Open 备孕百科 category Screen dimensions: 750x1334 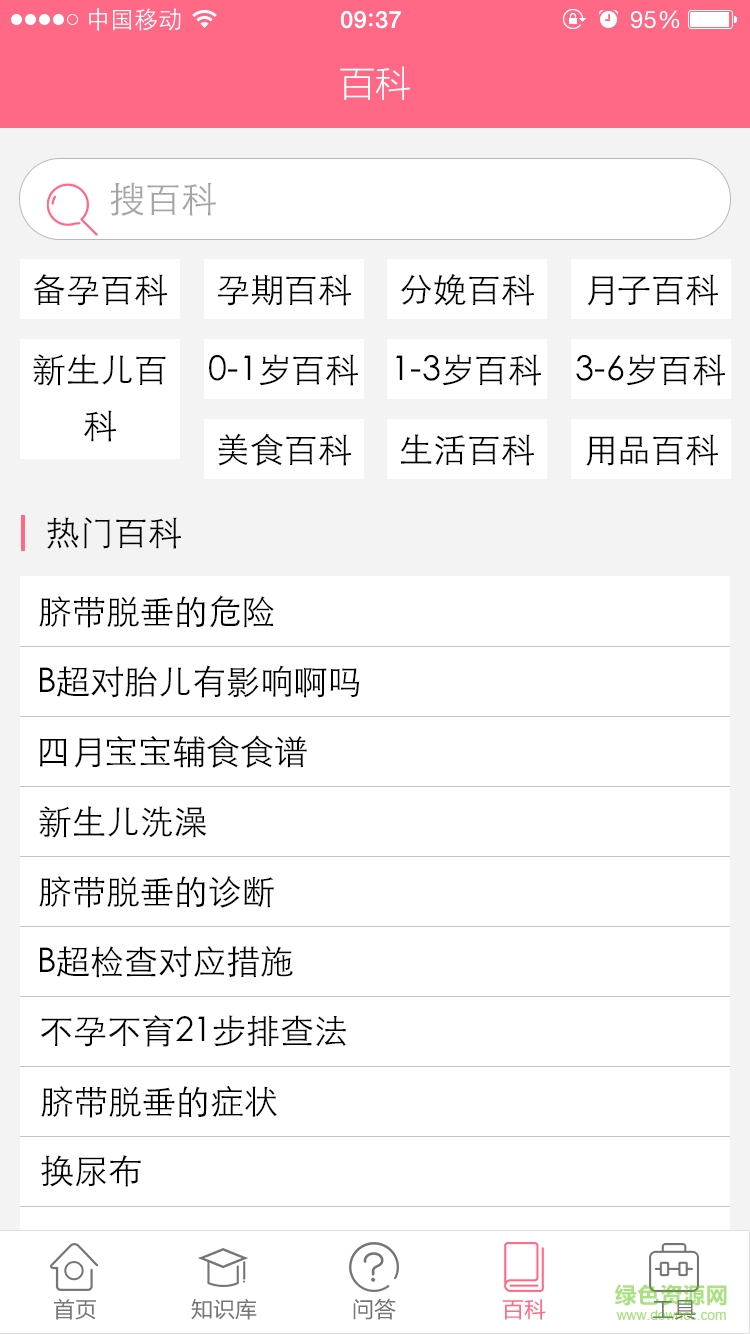[x=99, y=289]
